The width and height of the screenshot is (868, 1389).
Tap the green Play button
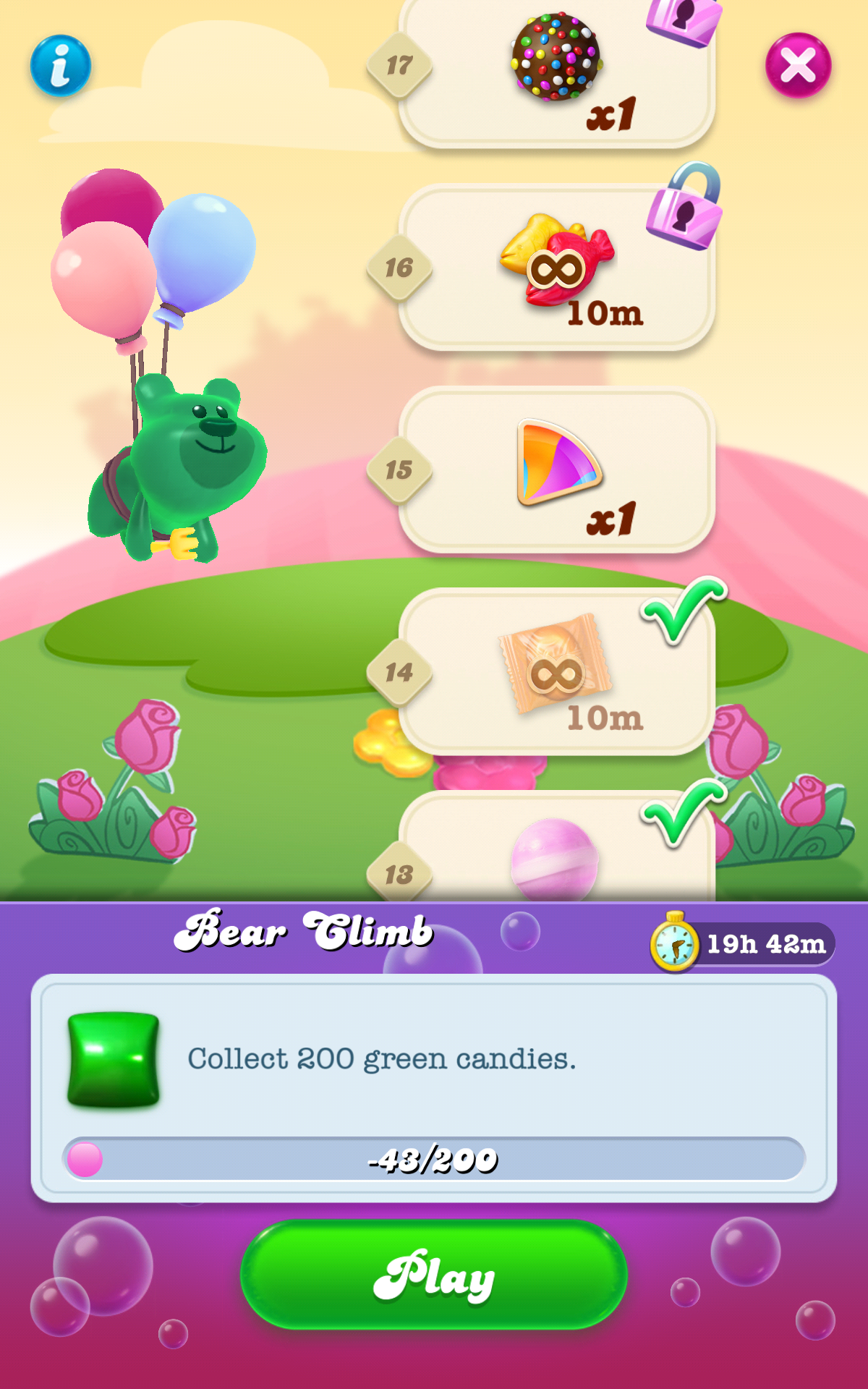pos(434,1275)
